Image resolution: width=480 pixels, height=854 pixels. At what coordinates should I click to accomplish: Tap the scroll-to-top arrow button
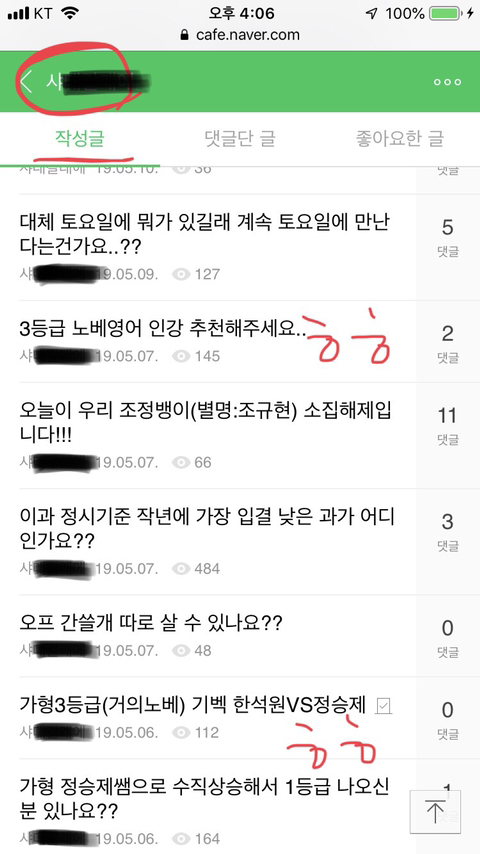tap(435, 812)
